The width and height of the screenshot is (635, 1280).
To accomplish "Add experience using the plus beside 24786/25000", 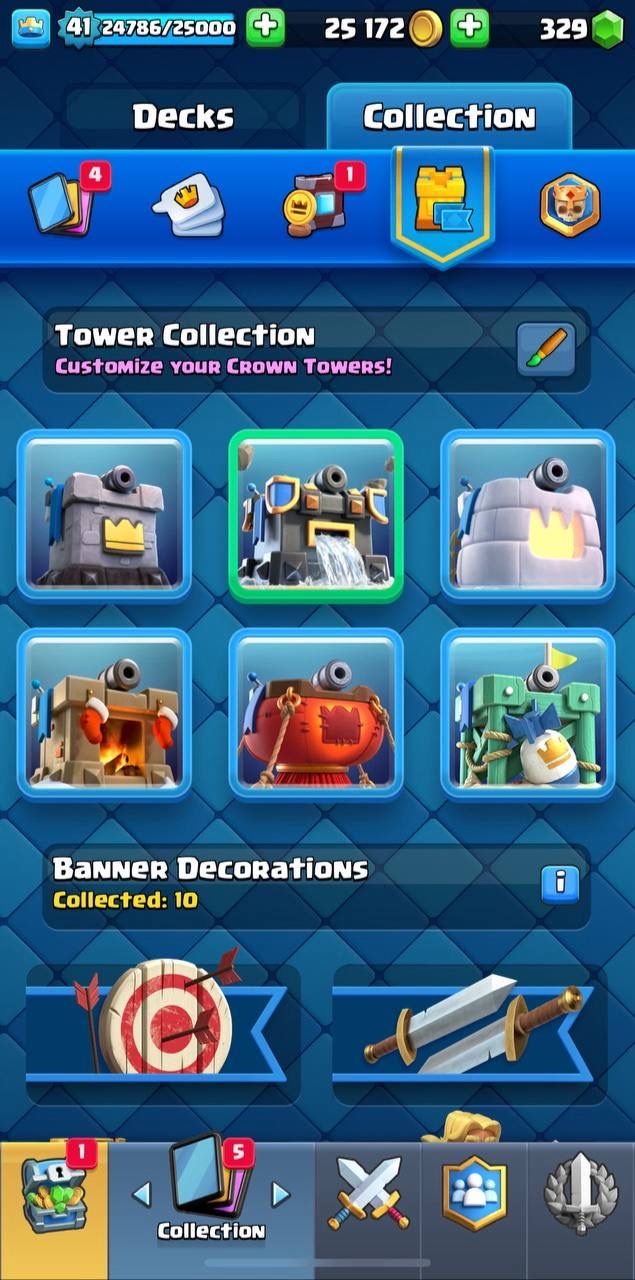I will pos(265,29).
